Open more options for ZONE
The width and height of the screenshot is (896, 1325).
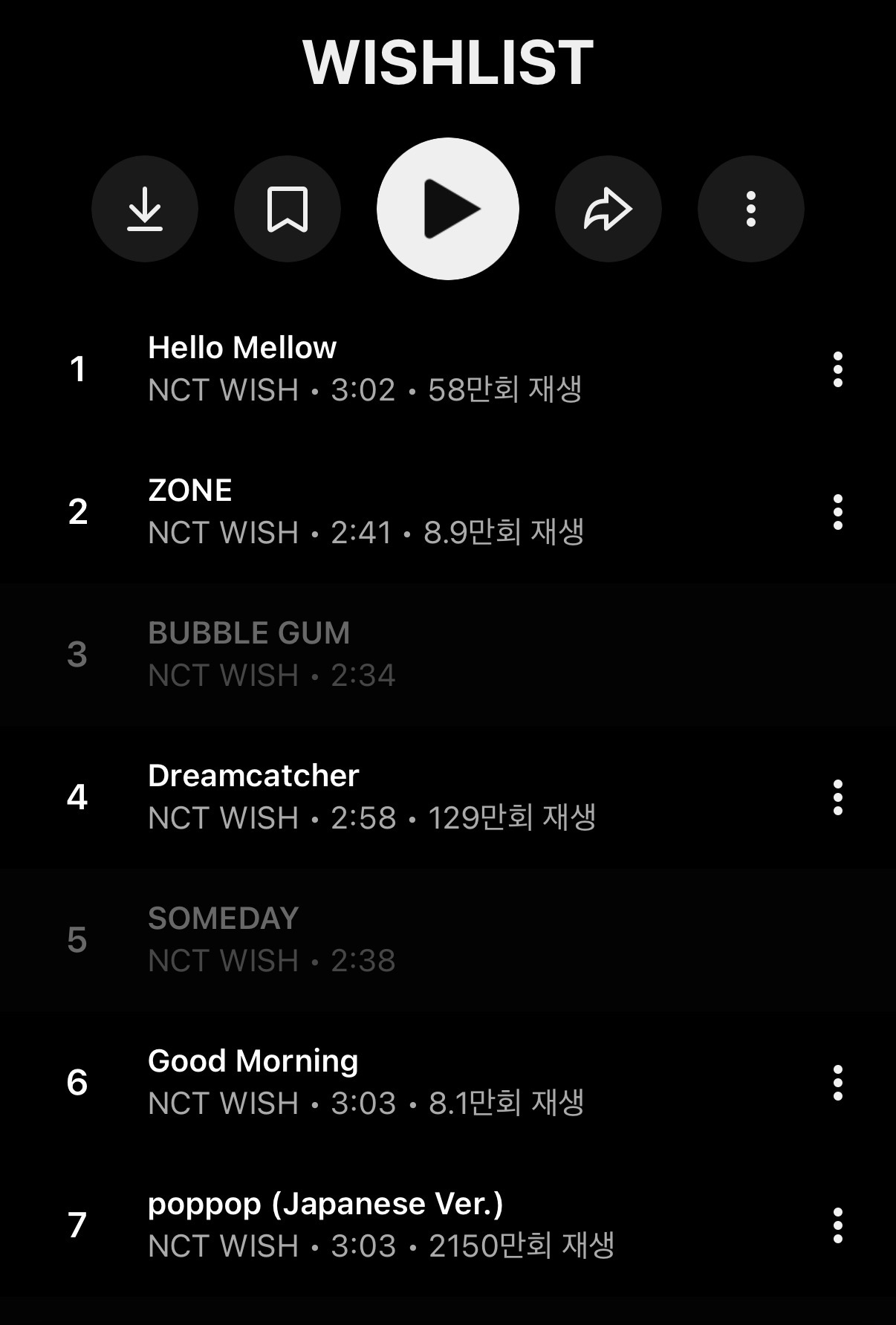[838, 512]
